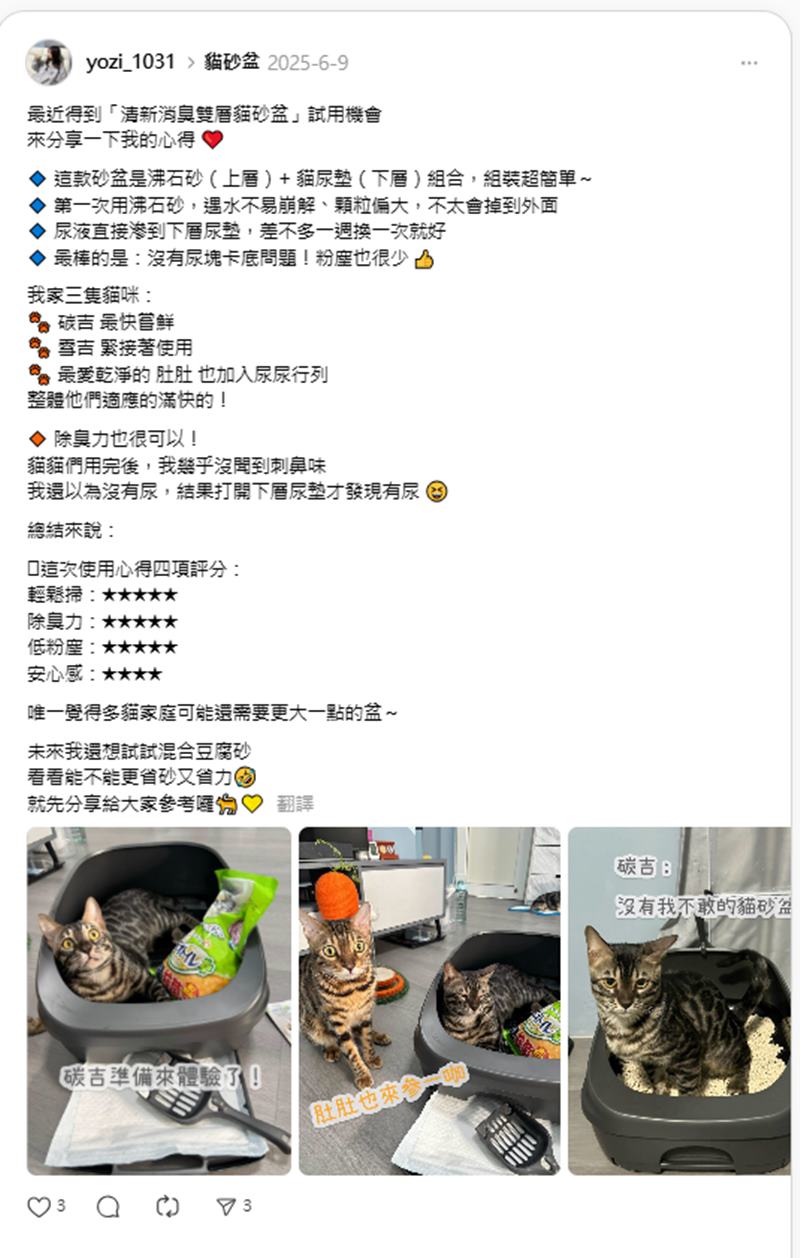Screen dimensions: 800x1258
Task: Open the 貓砂盆 topic tag
Action: tap(231, 62)
